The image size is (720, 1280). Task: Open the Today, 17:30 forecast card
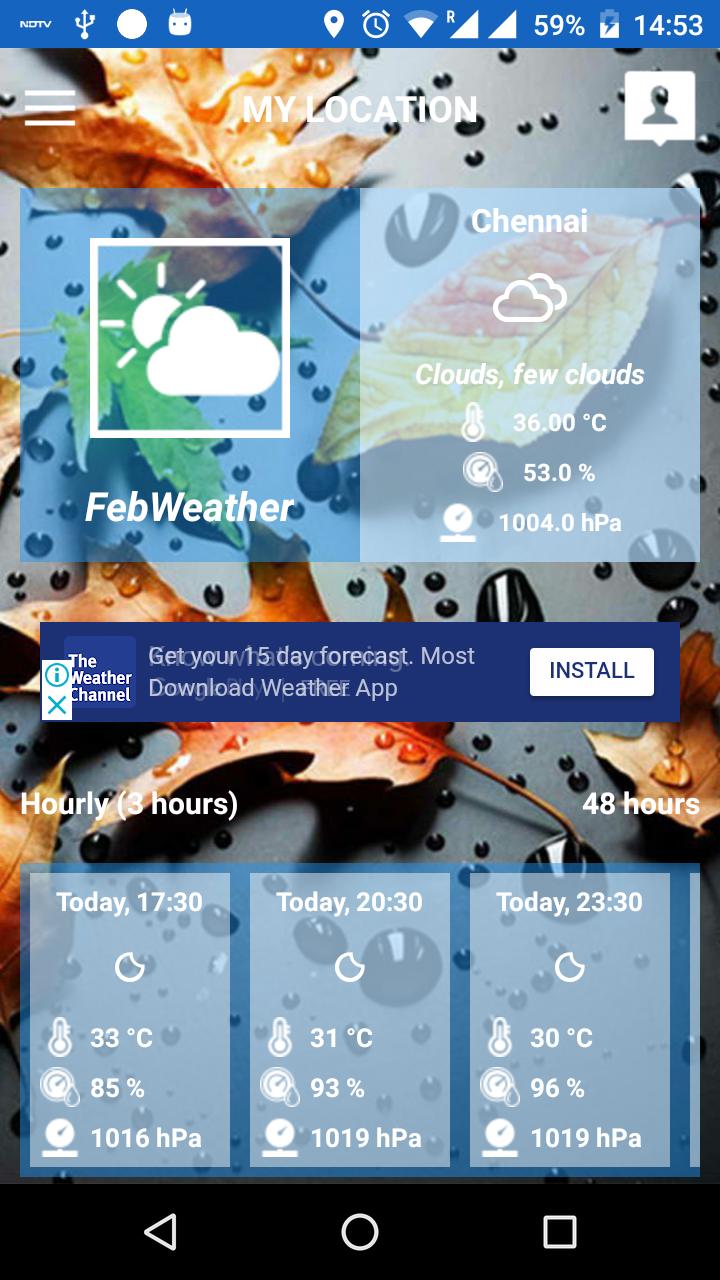(x=130, y=1019)
